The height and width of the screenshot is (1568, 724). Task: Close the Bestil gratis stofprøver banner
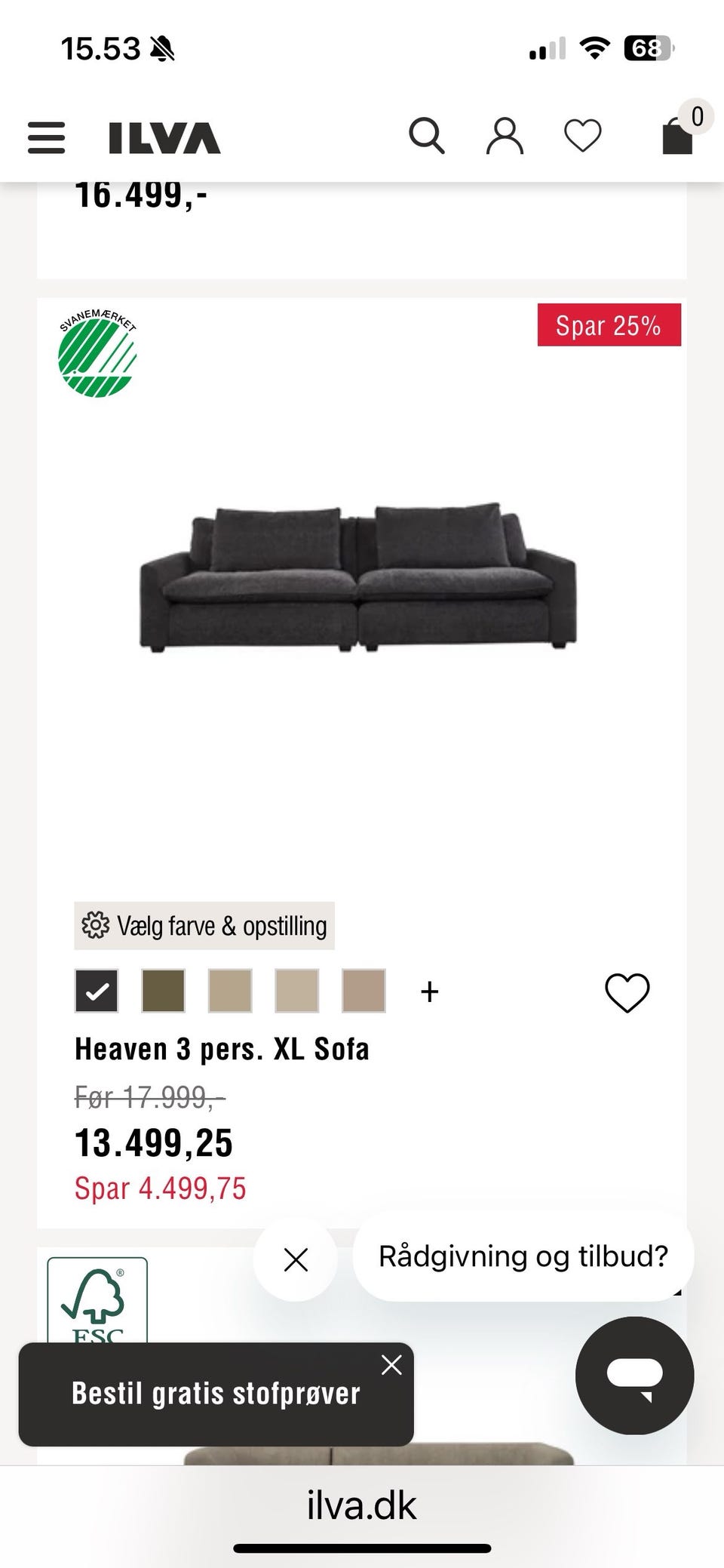pos(391,1365)
